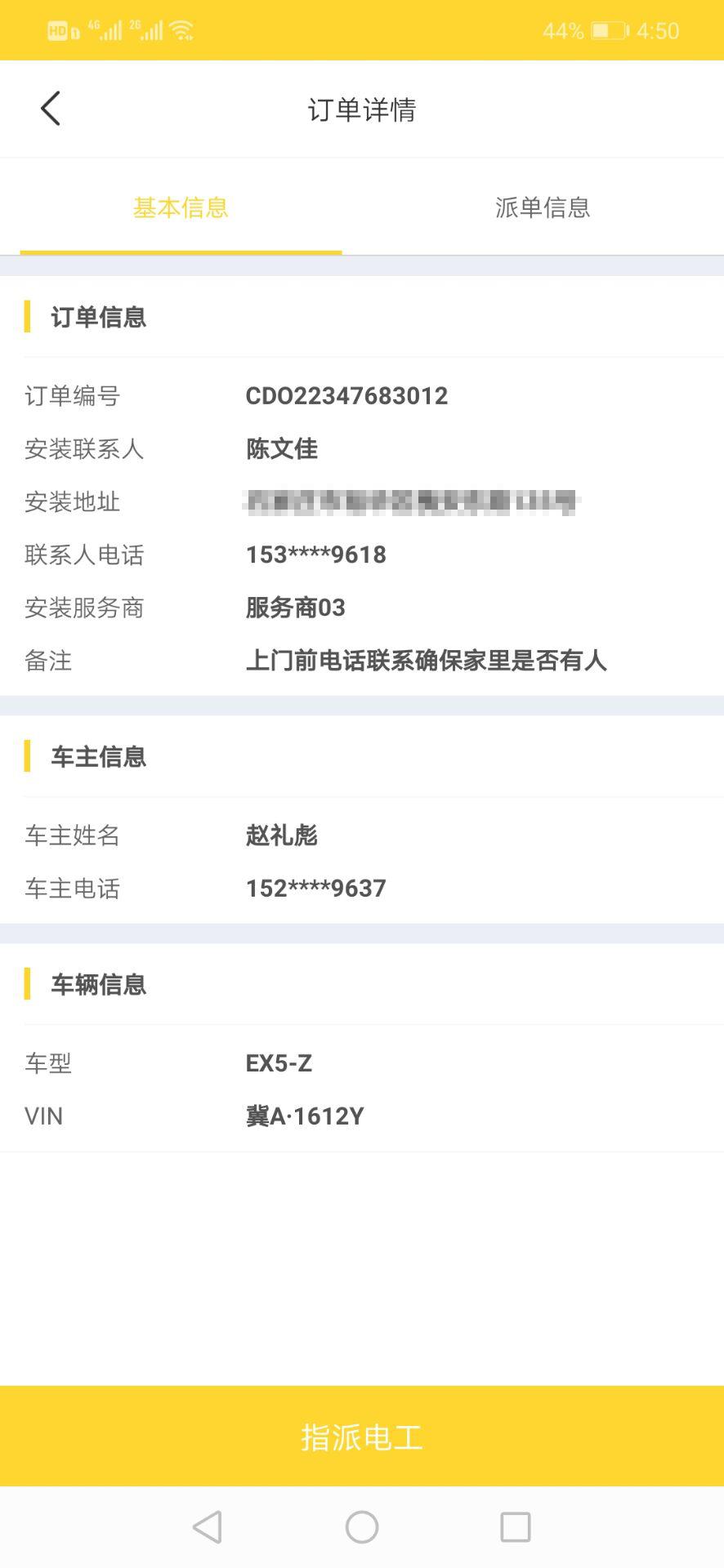Select the 基本信息 tab
This screenshot has width=724, height=1568.
point(181,207)
